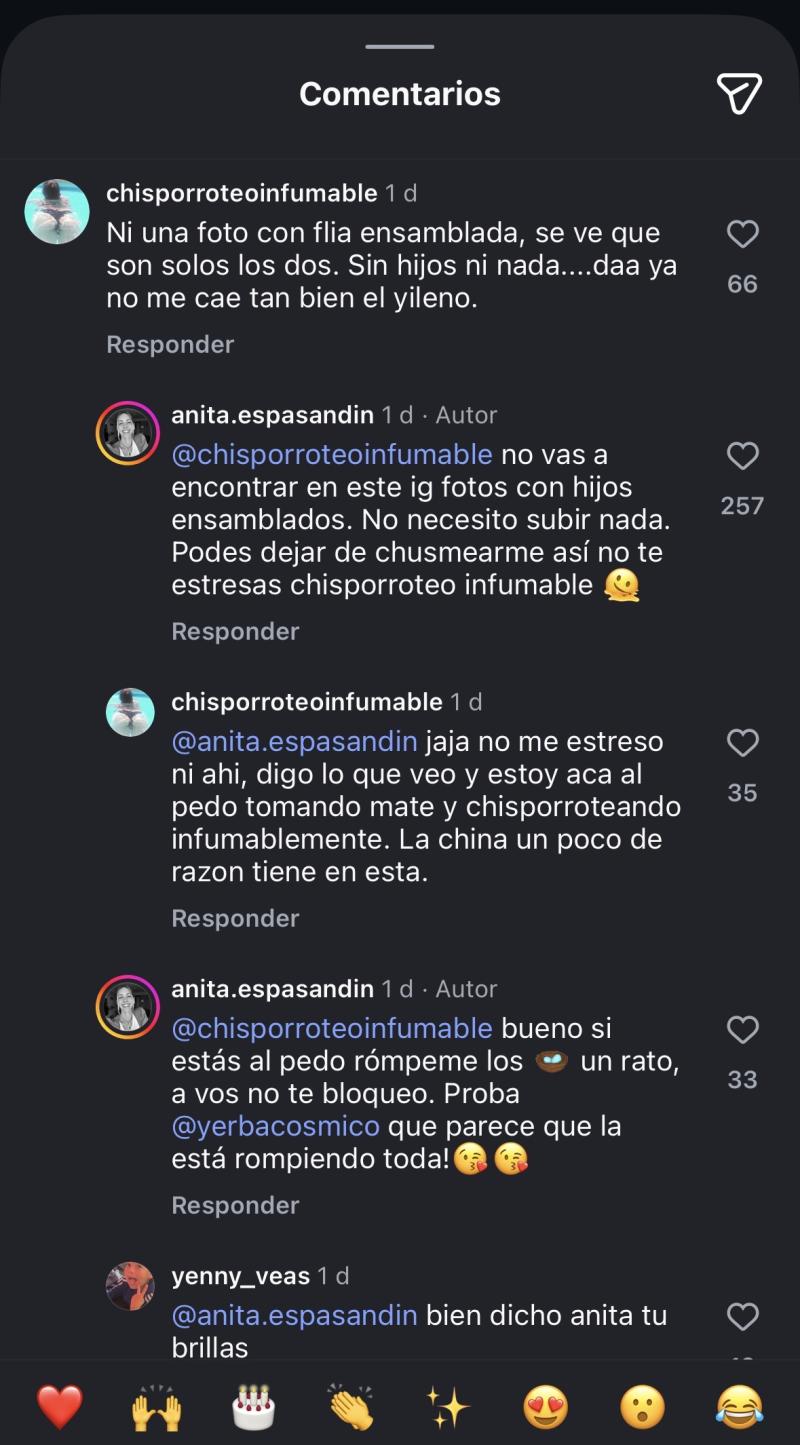Select the clapping hands emoji reaction
800x1445 pixels.
[350, 1405]
